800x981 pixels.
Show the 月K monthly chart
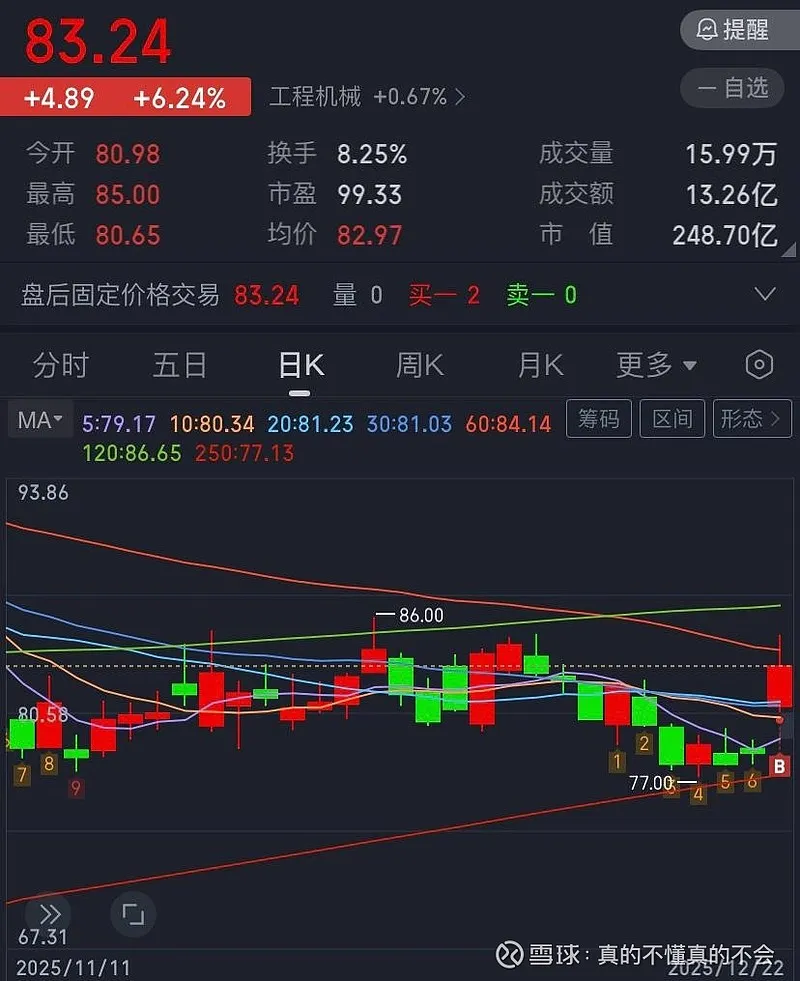tap(541, 365)
